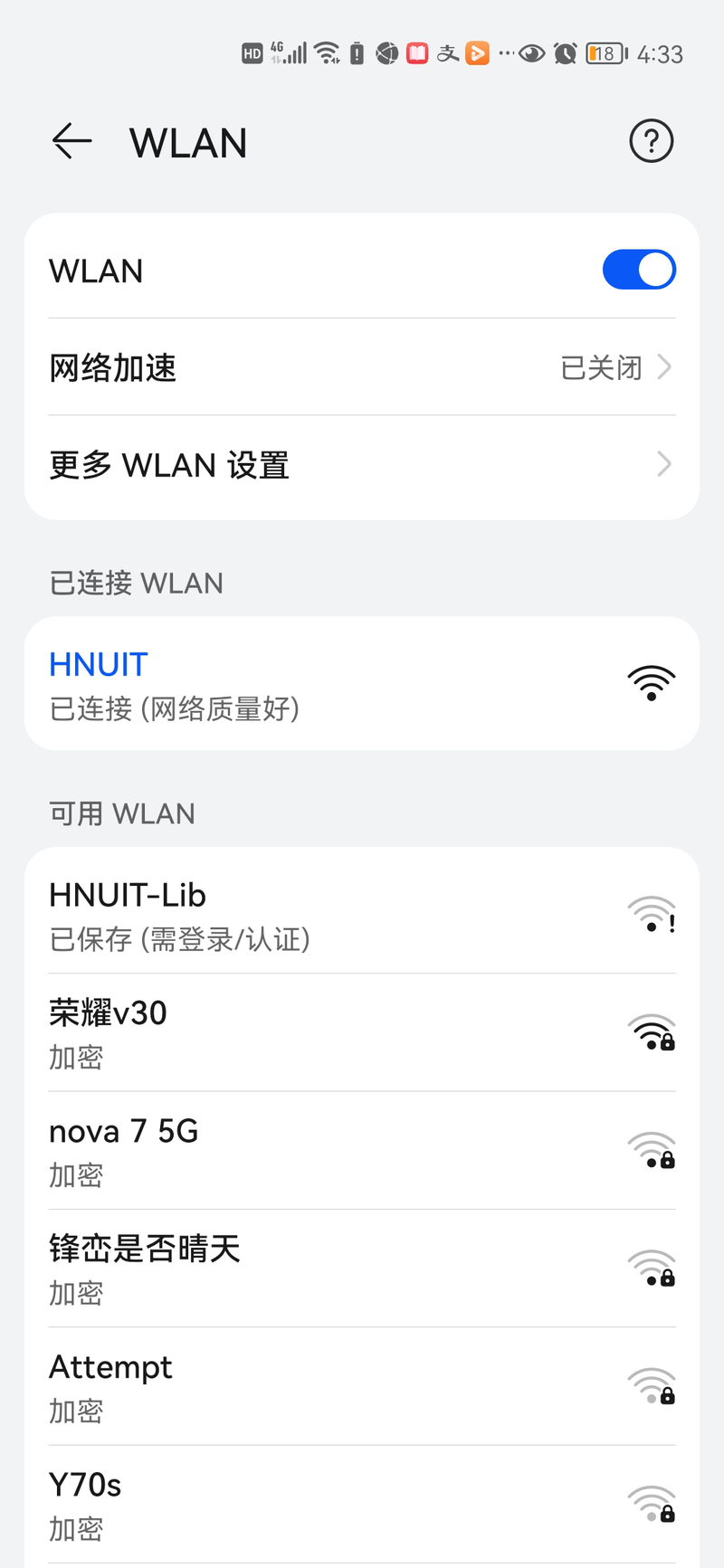This screenshot has width=724, height=1568.
Task: Open 网络加速 settings
Action: click(362, 367)
